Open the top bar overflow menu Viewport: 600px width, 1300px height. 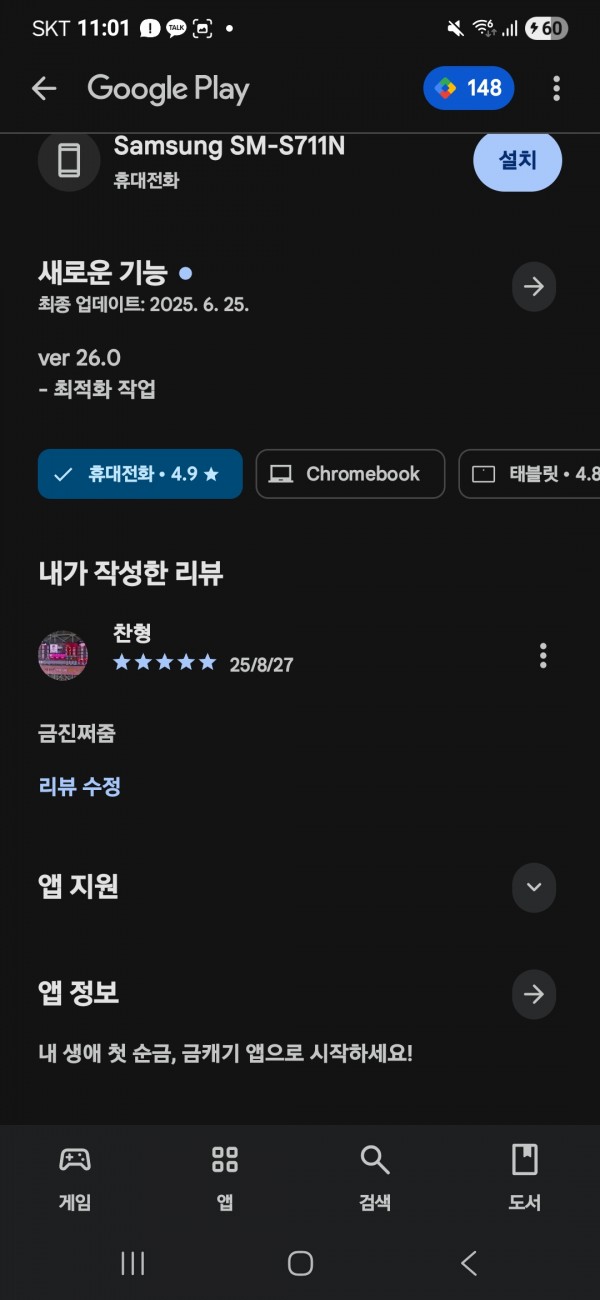click(557, 89)
